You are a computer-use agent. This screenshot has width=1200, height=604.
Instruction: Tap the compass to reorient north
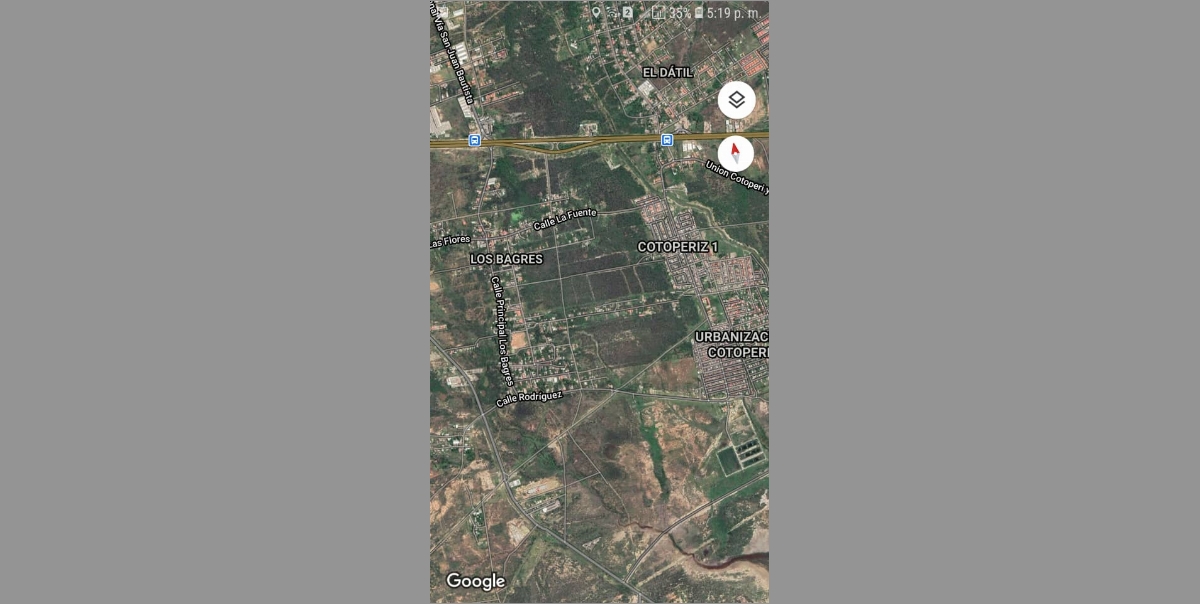click(736, 153)
